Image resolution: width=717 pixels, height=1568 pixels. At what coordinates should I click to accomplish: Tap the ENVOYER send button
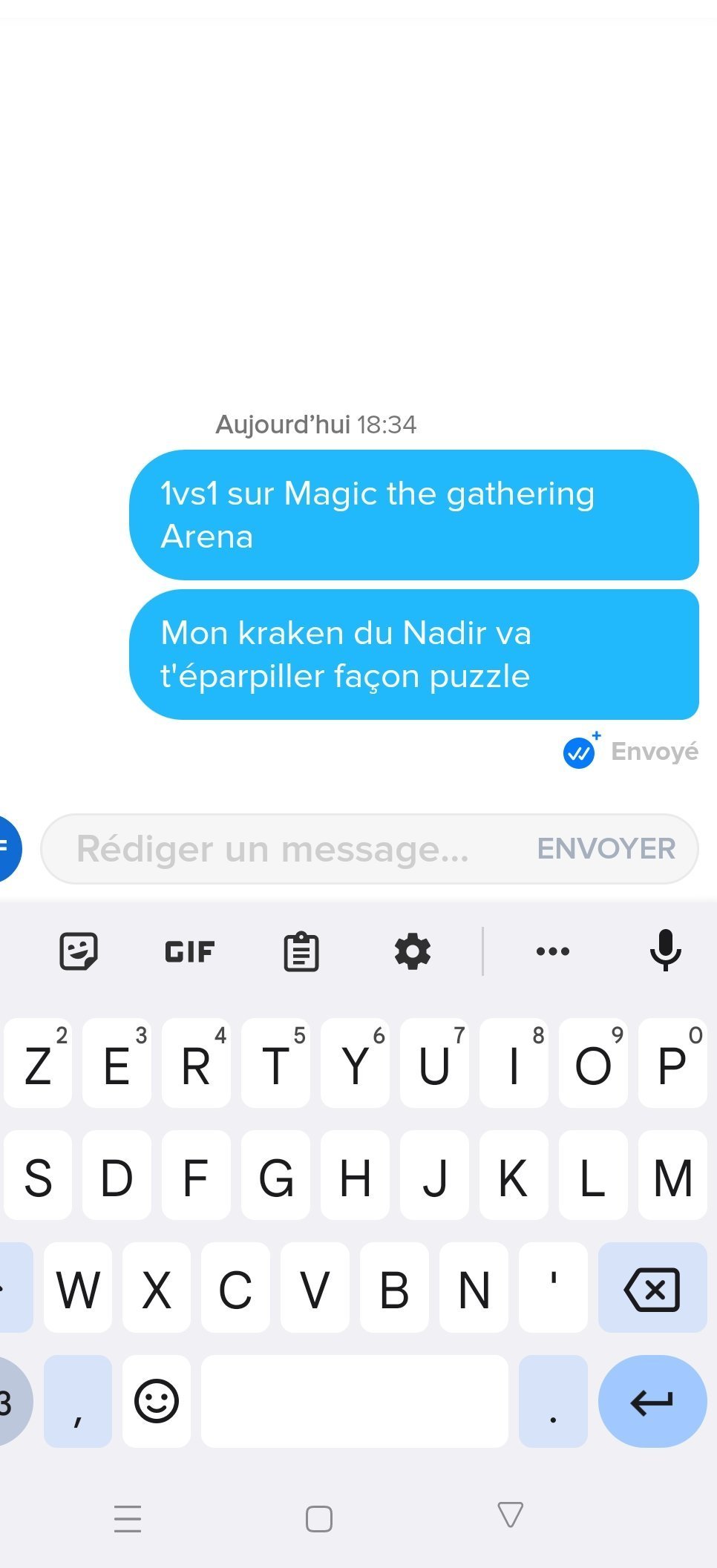click(x=606, y=849)
